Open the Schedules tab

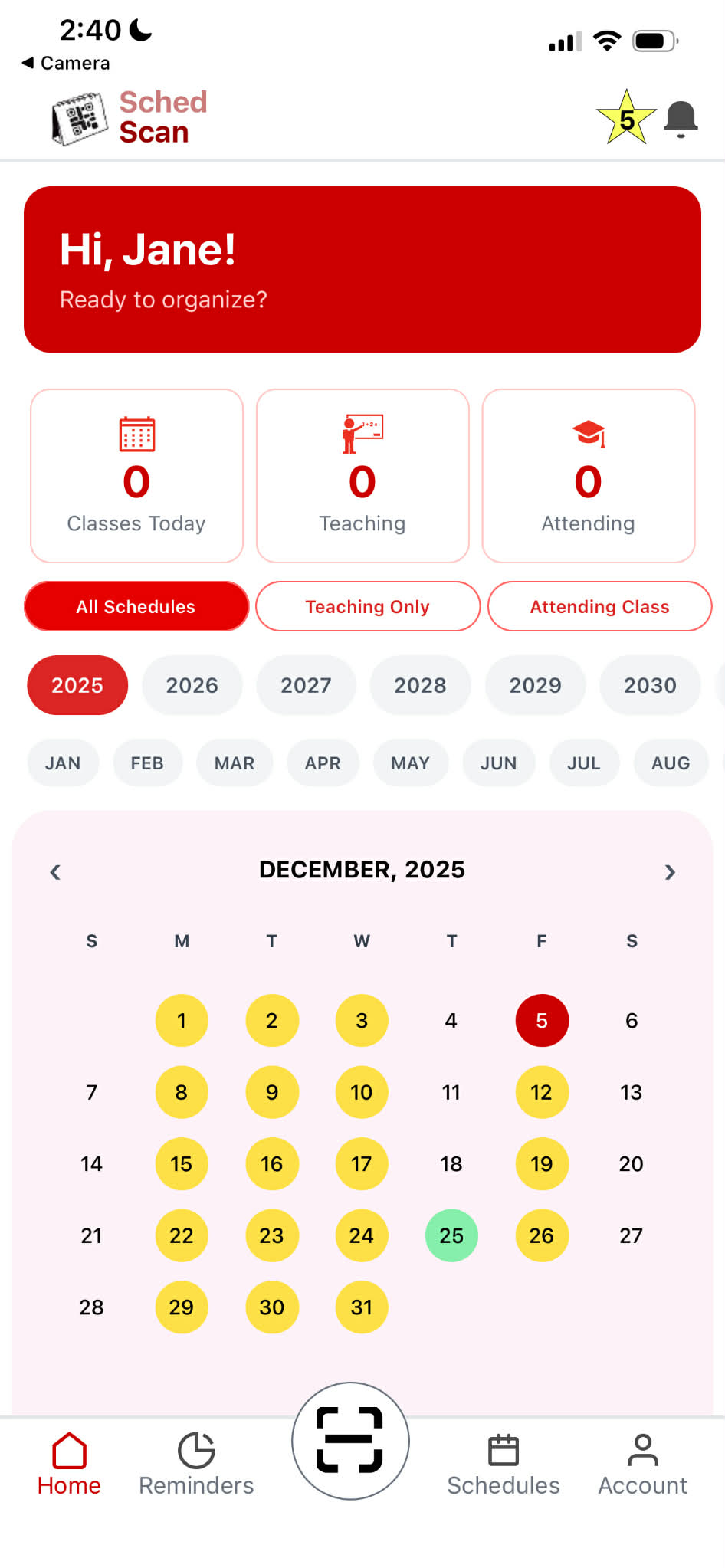click(504, 1464)
